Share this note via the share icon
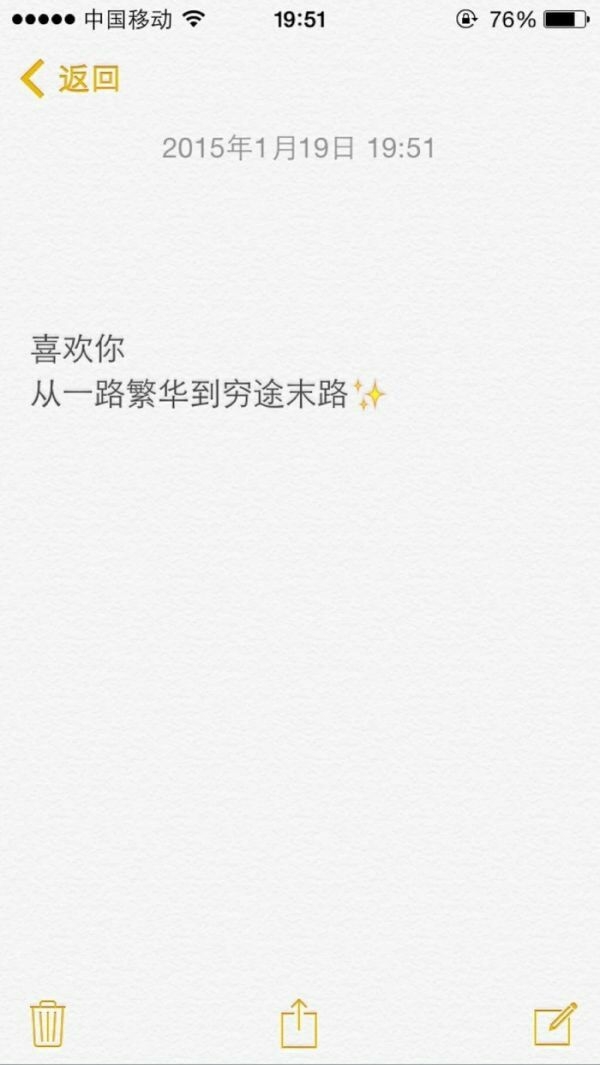The width and height of the screenshot is (600, 1065). (x=299, y=1022)
